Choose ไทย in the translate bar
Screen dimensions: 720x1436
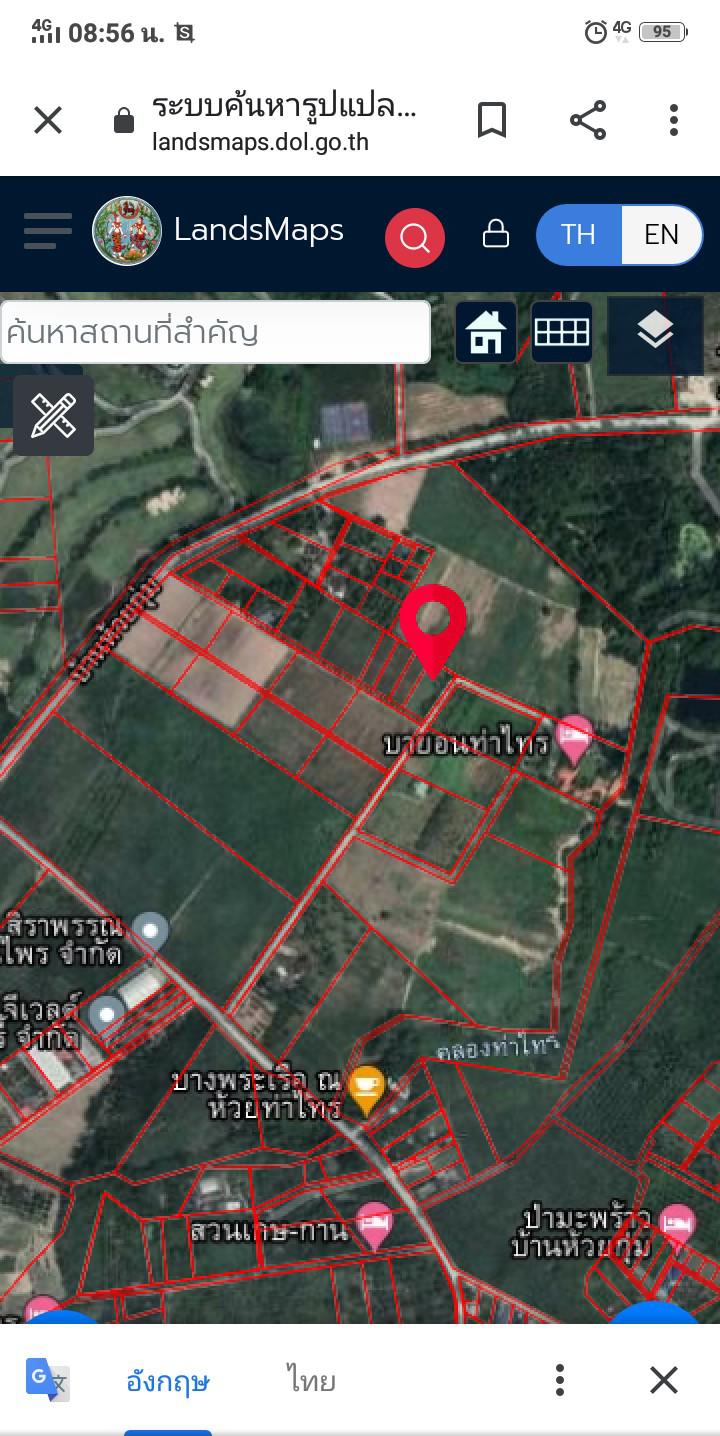pos(312,1382)
